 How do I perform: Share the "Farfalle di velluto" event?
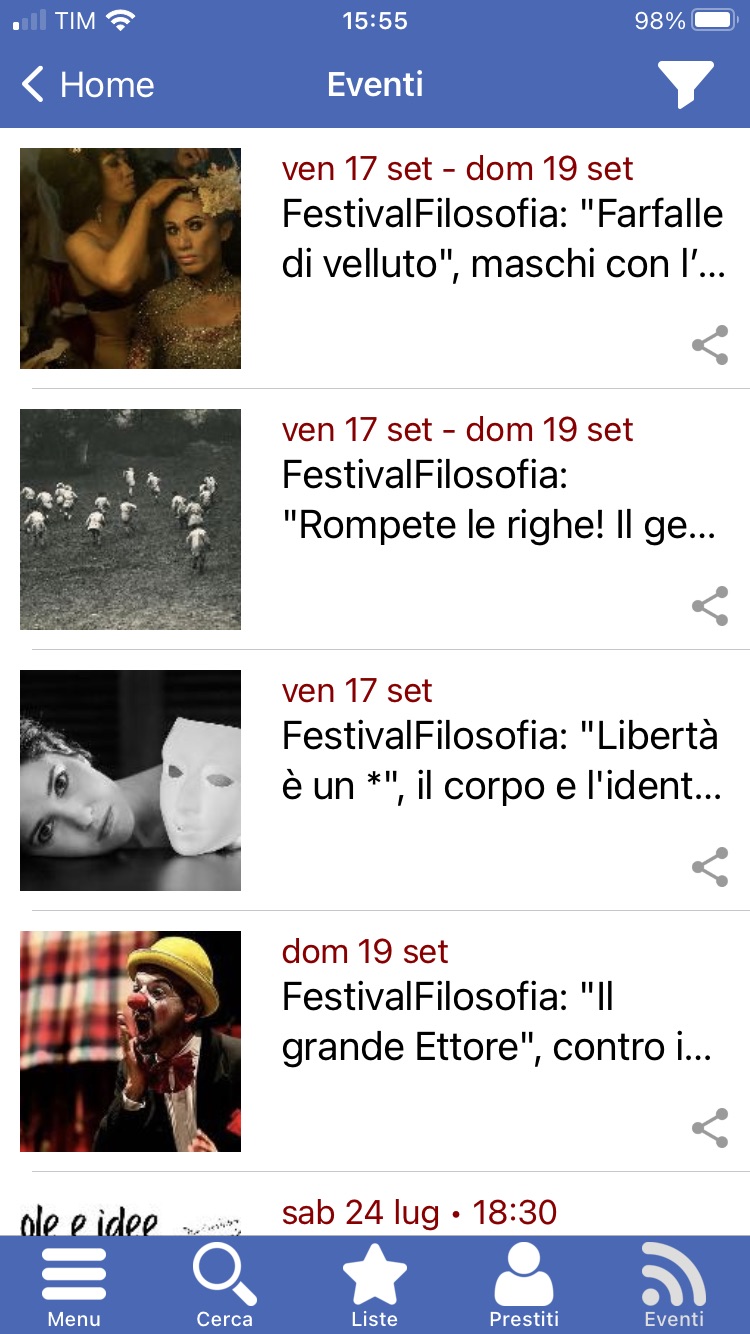point(709,345)
